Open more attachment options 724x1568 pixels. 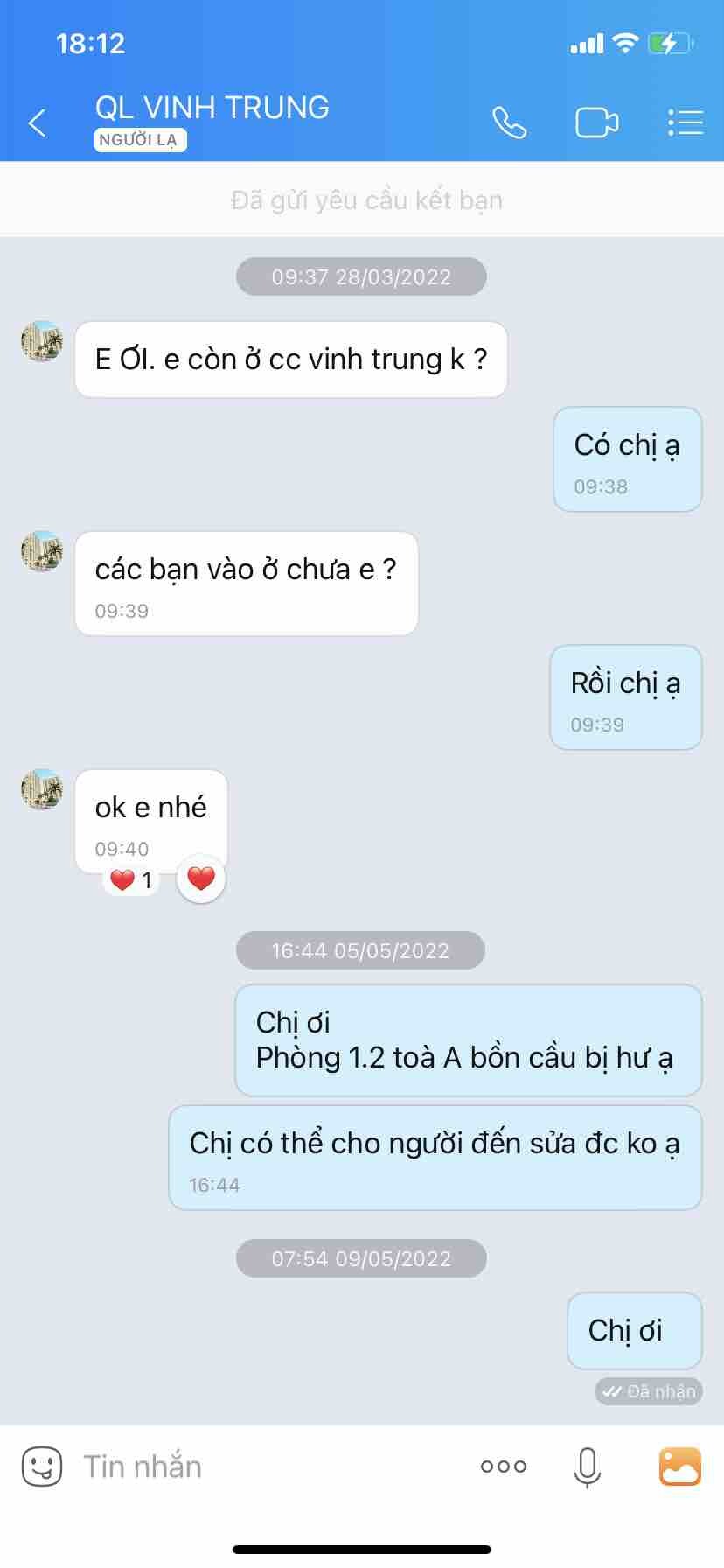point(504,1466)
